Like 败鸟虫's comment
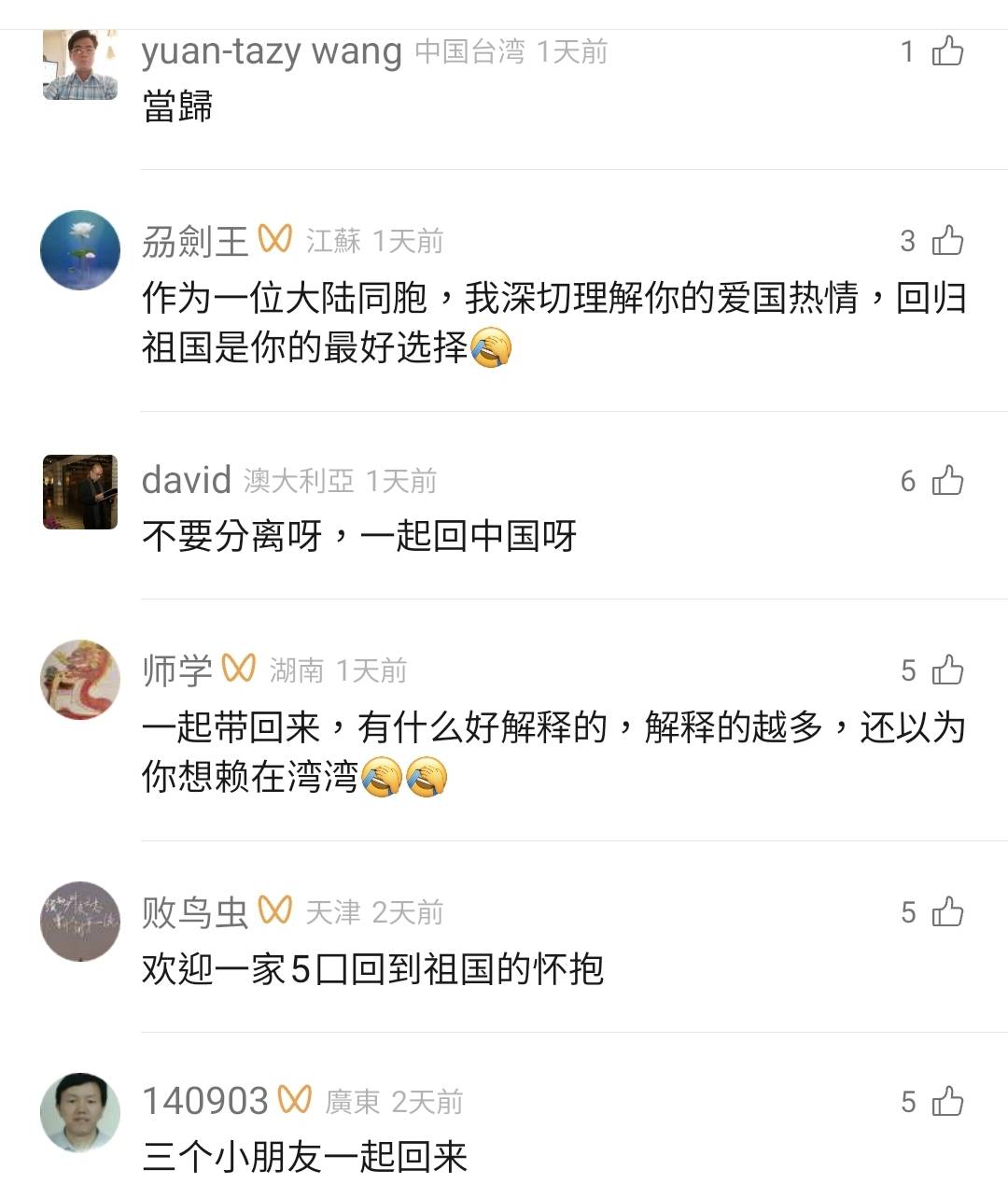This screenshot has width=1008, height=1184. (x=947, y=911)
